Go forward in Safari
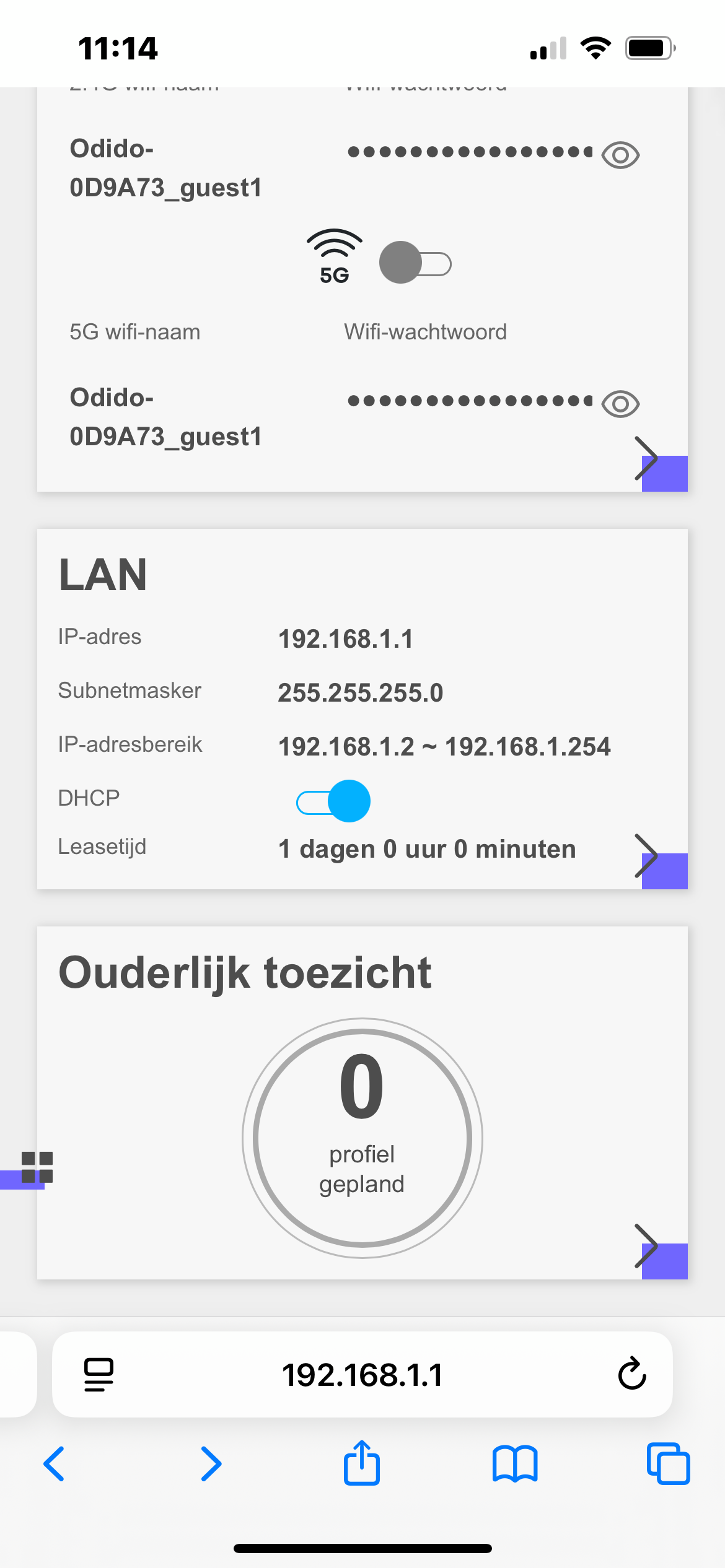The width and height of the screenshot is (725, 1568). point(211,1464)
